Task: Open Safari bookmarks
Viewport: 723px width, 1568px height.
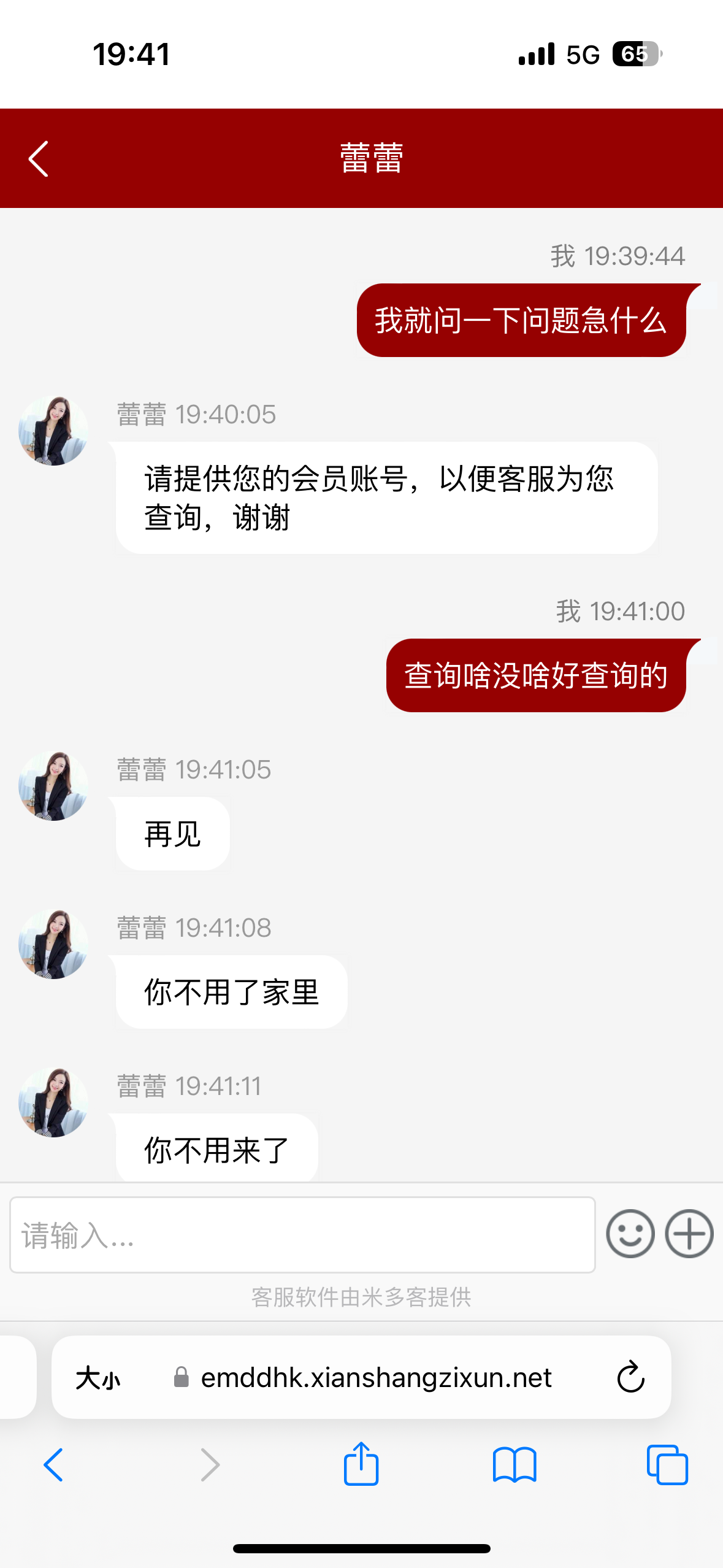Action: (515, 1465)
